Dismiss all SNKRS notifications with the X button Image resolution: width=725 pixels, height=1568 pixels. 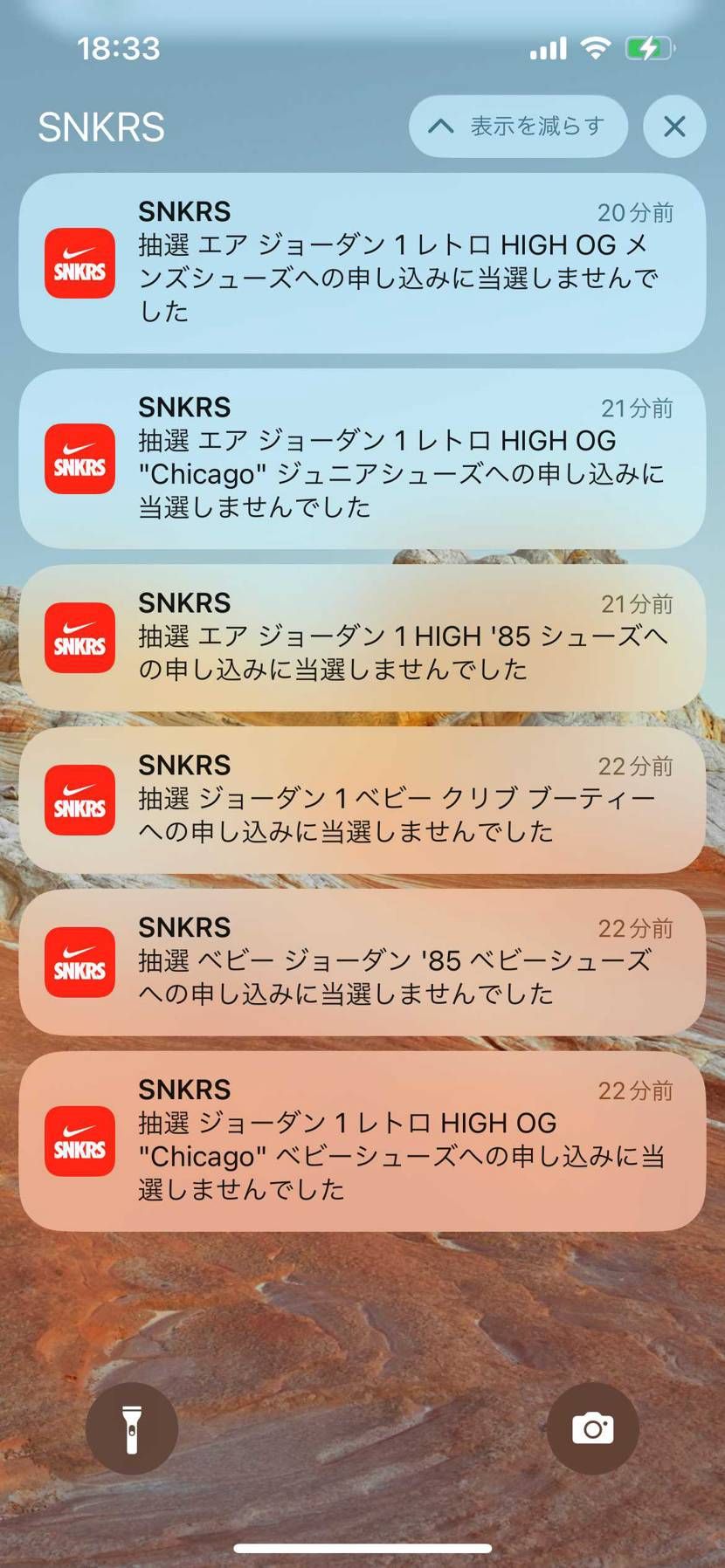point(673,127)
